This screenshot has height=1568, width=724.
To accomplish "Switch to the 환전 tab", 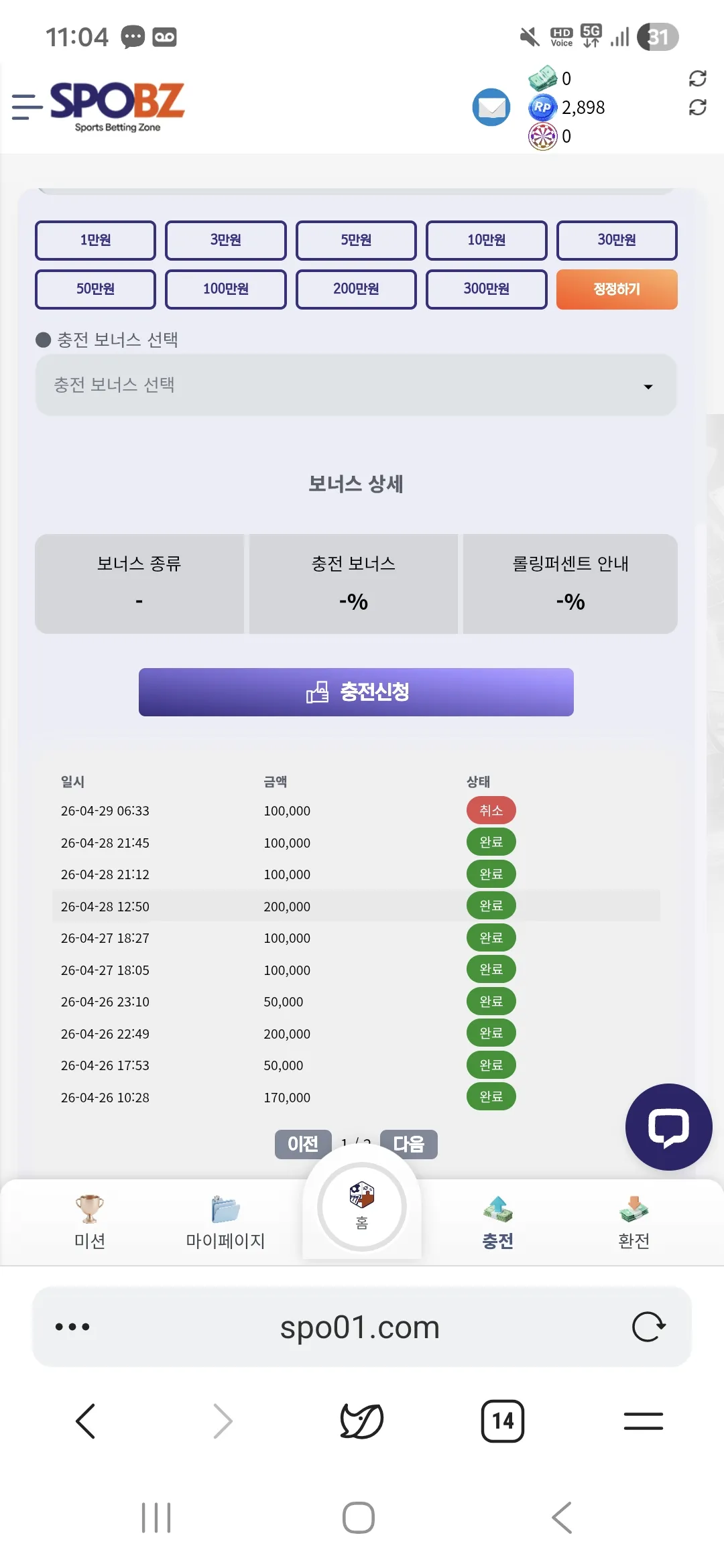I will point(633,1222).
